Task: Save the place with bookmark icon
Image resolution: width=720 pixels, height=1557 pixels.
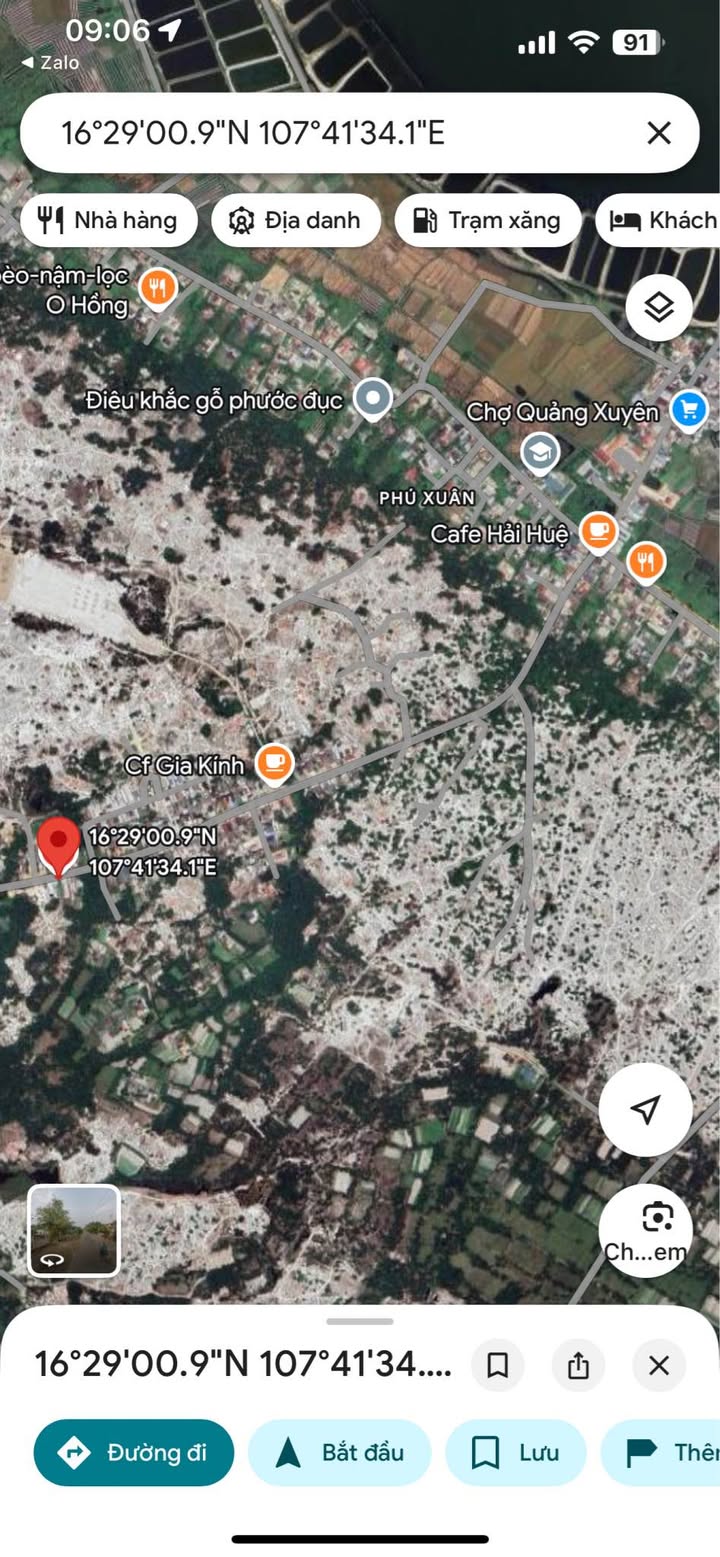Action: click(497, 1366)
